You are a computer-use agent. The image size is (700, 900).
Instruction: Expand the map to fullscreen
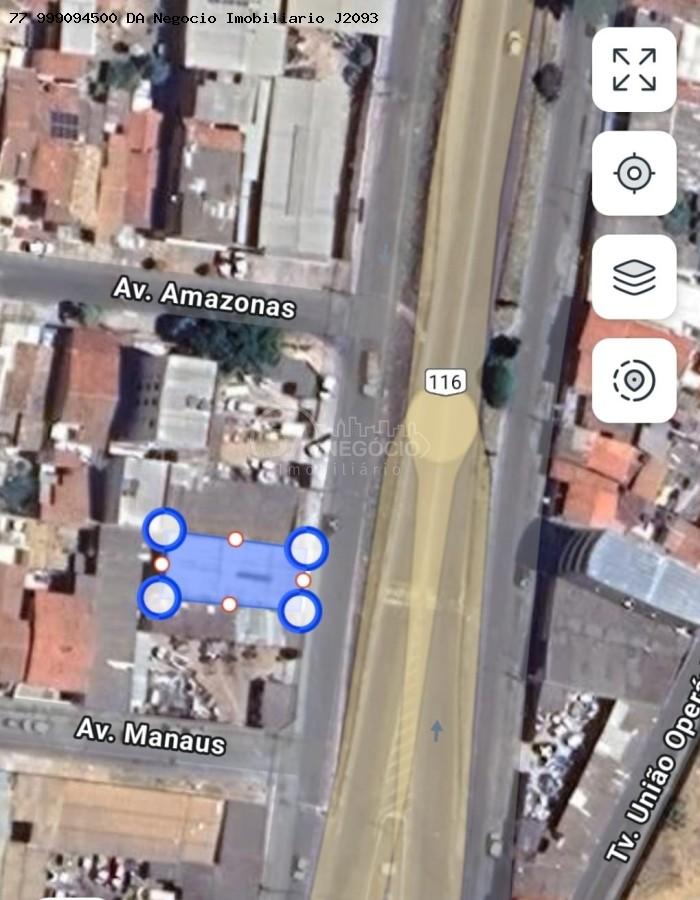point(634,70)
